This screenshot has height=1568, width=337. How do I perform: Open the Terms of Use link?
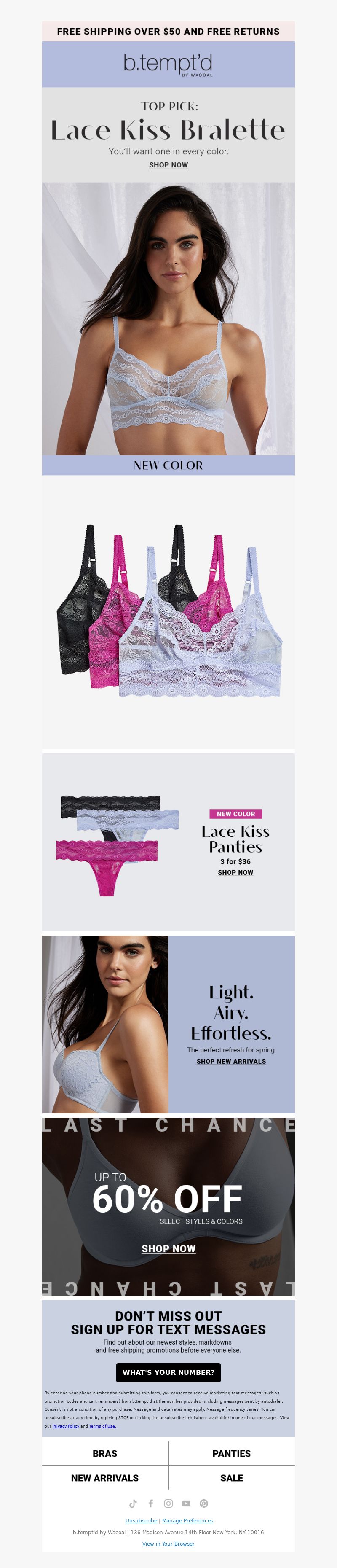coord(102,1425)
